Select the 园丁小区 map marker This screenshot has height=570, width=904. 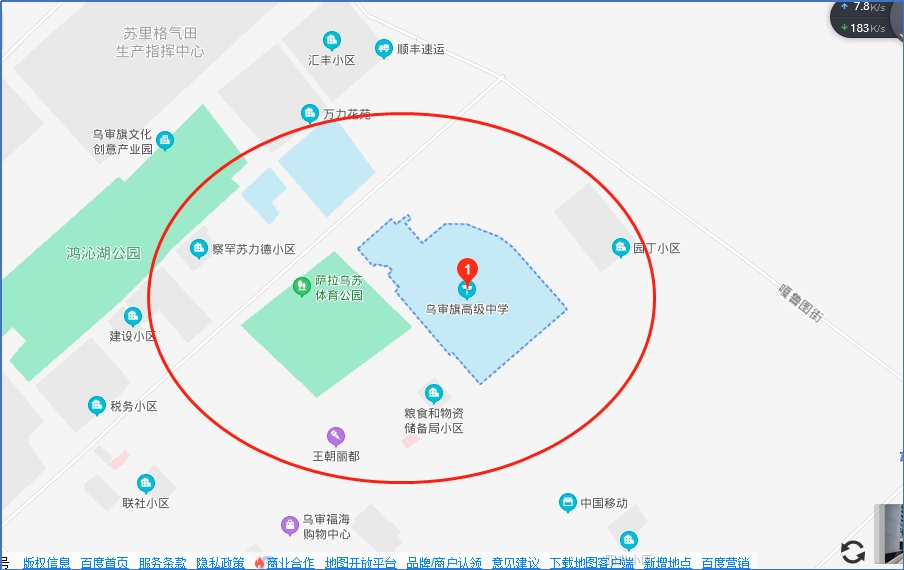pos(621,247)
